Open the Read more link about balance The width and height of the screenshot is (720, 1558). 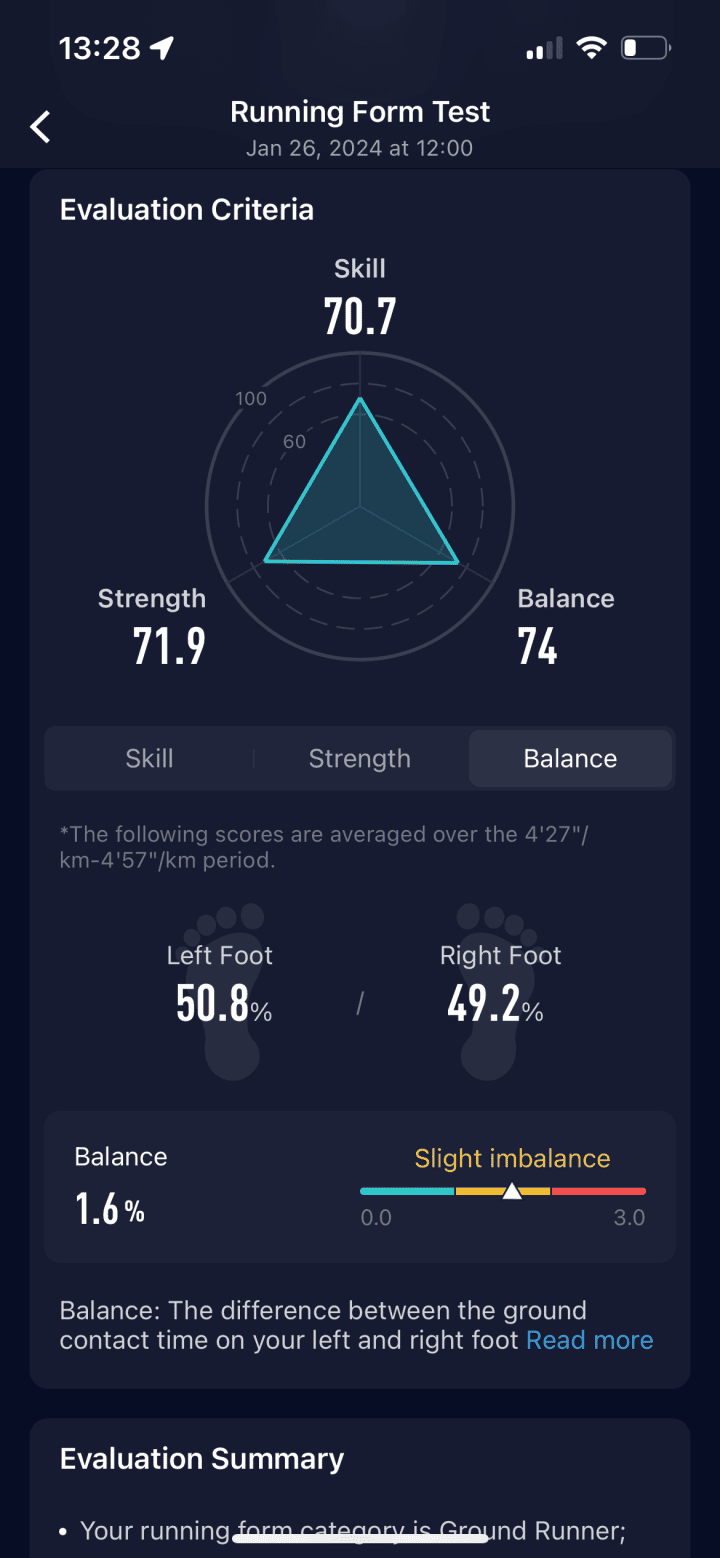pyautogui.click(x=589, y=1341)
